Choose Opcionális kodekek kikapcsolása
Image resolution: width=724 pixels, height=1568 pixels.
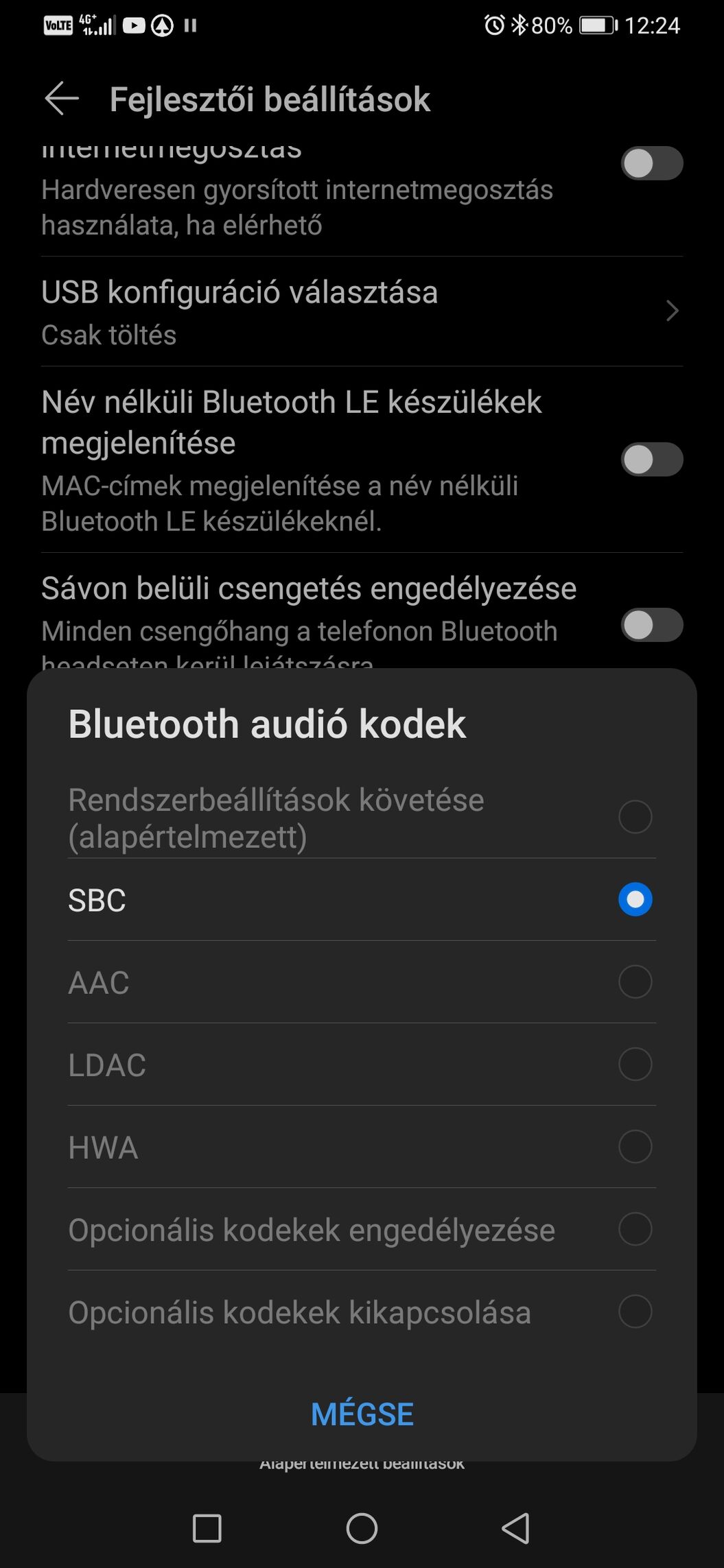pyautogui.click(x=362, y=1311)
